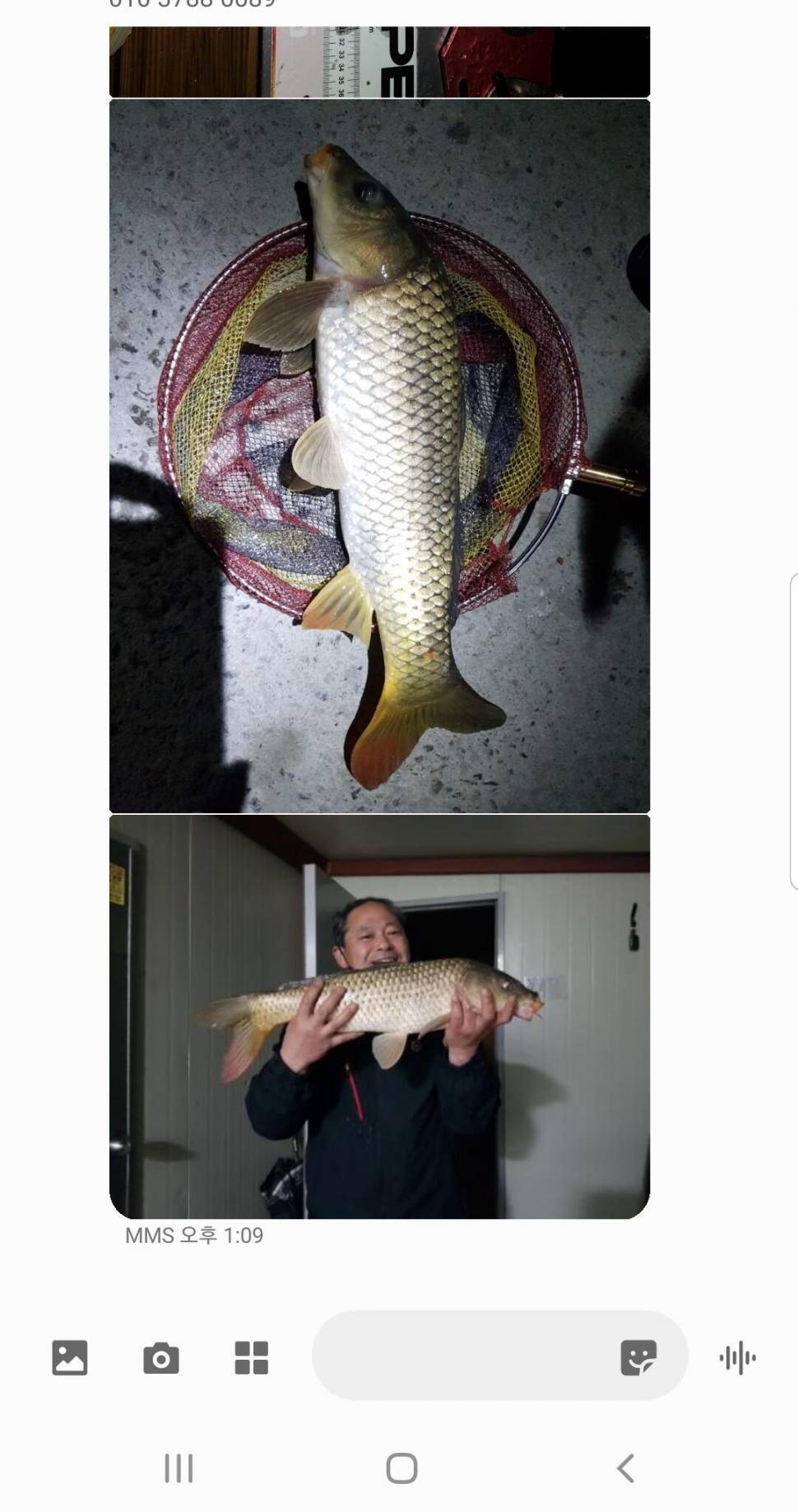Screen dimensions: 798x1512
Task: Open the more attachments grid menu
Action: [251, 1358]
